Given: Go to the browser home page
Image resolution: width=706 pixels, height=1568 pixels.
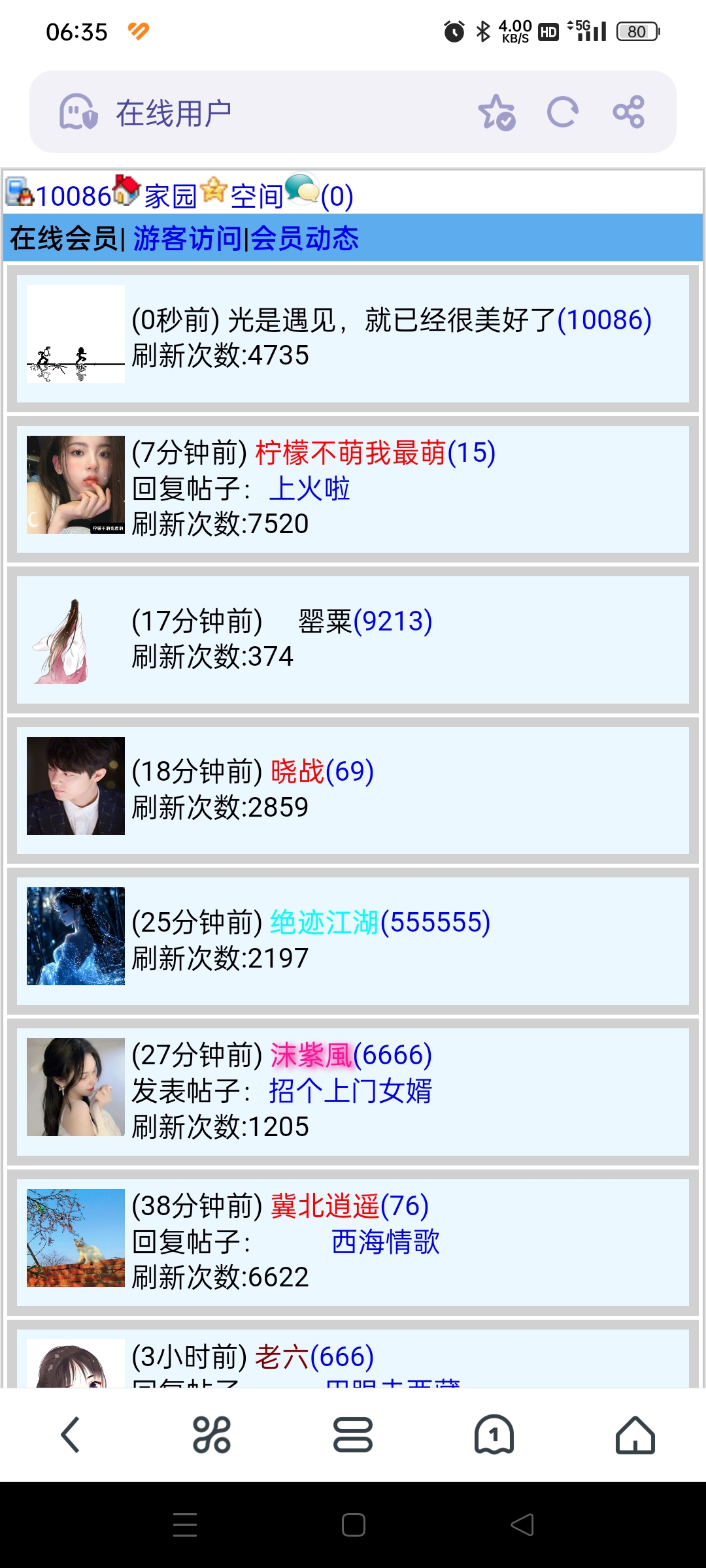Looking at the screenshot, I should tap(635, 1435).
